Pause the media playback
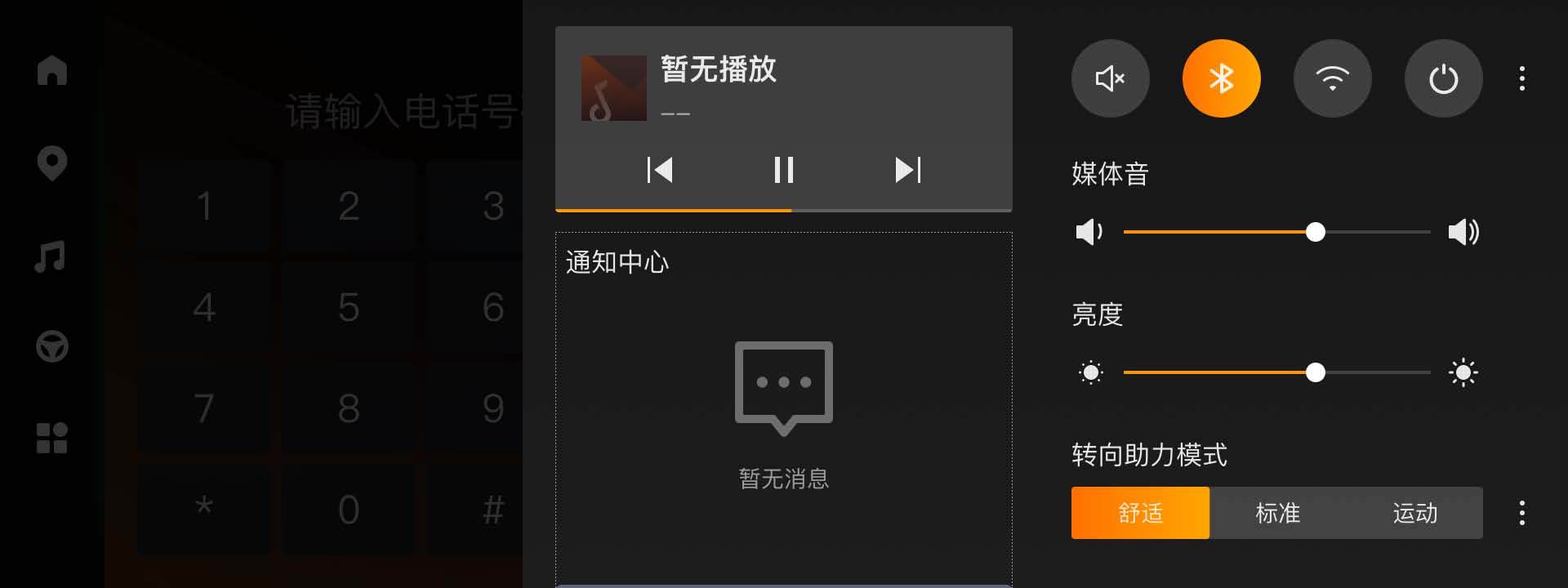The width and height of the screenshot is (1568, 588). 783,170
